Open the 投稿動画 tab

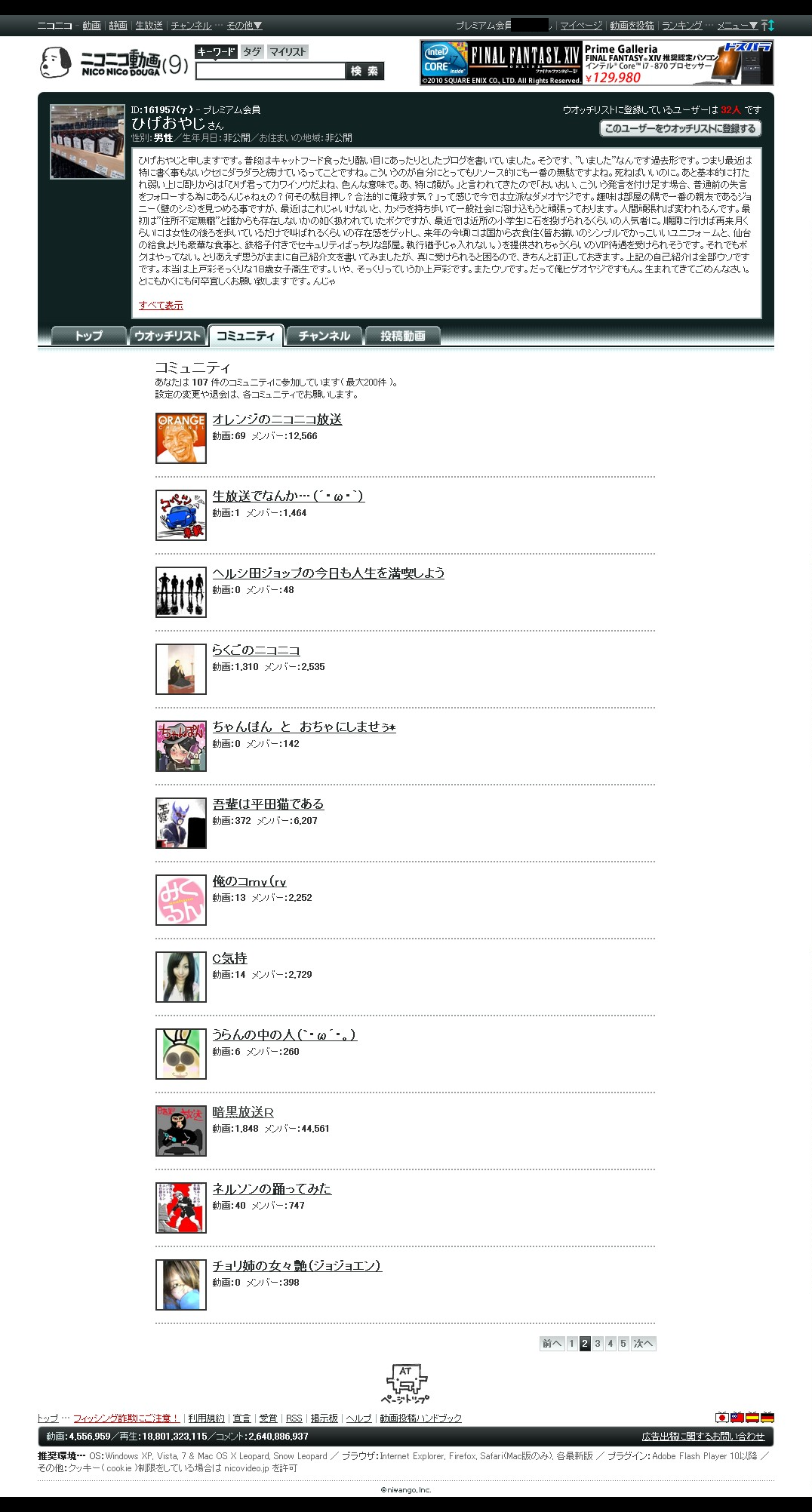tap(403, 336)
